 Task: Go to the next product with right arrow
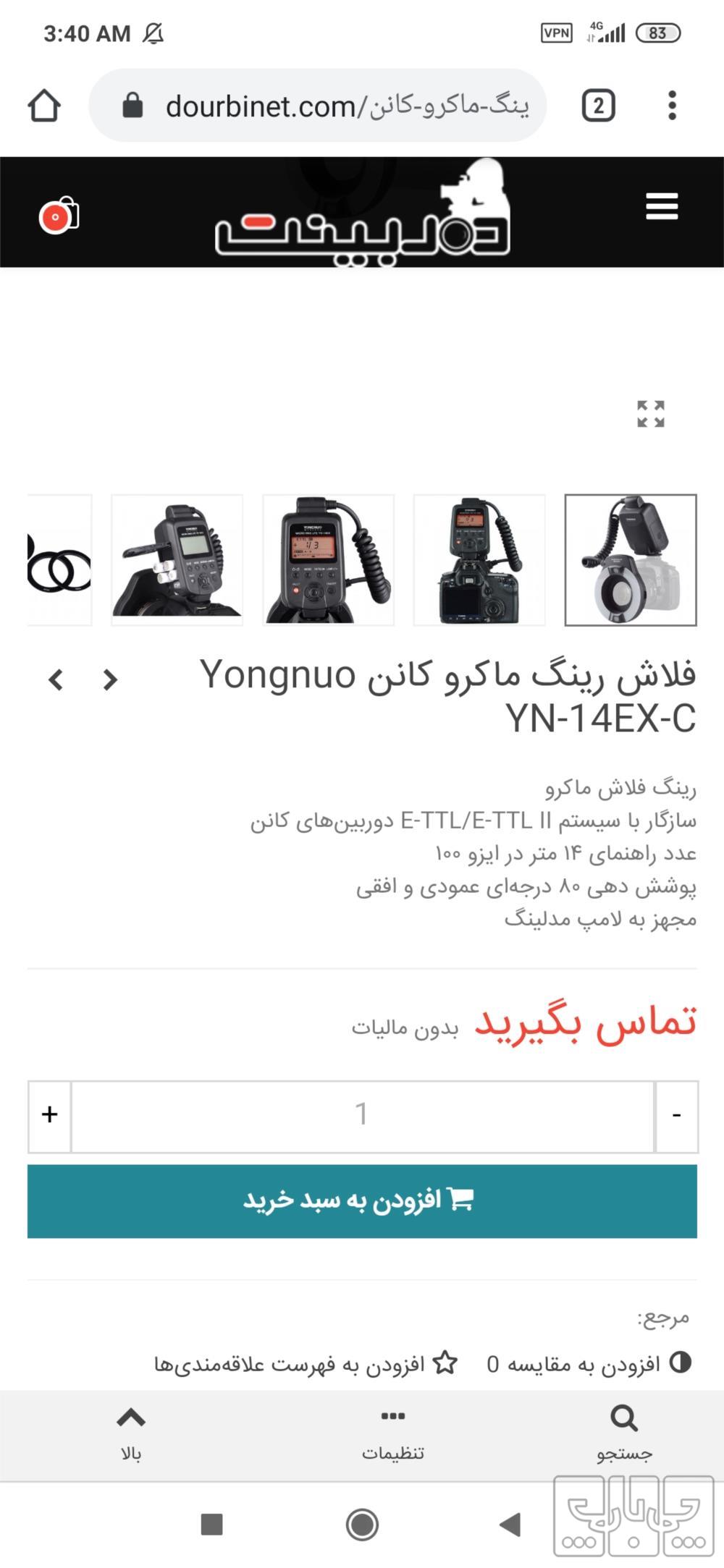[x=110, y=680]
